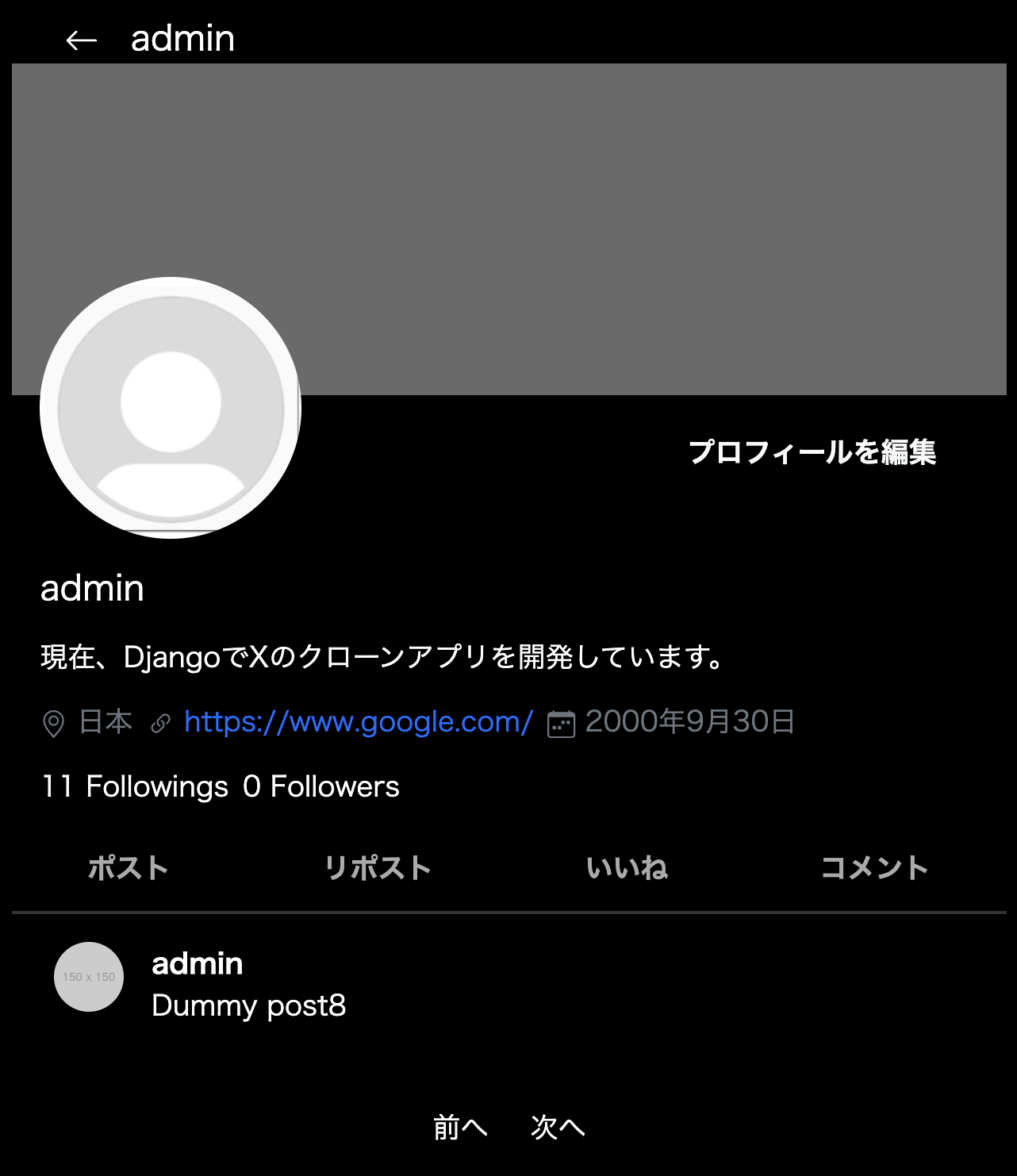Open the https://www.google.com/ link
The image size is (1017, 1176).
358,722
